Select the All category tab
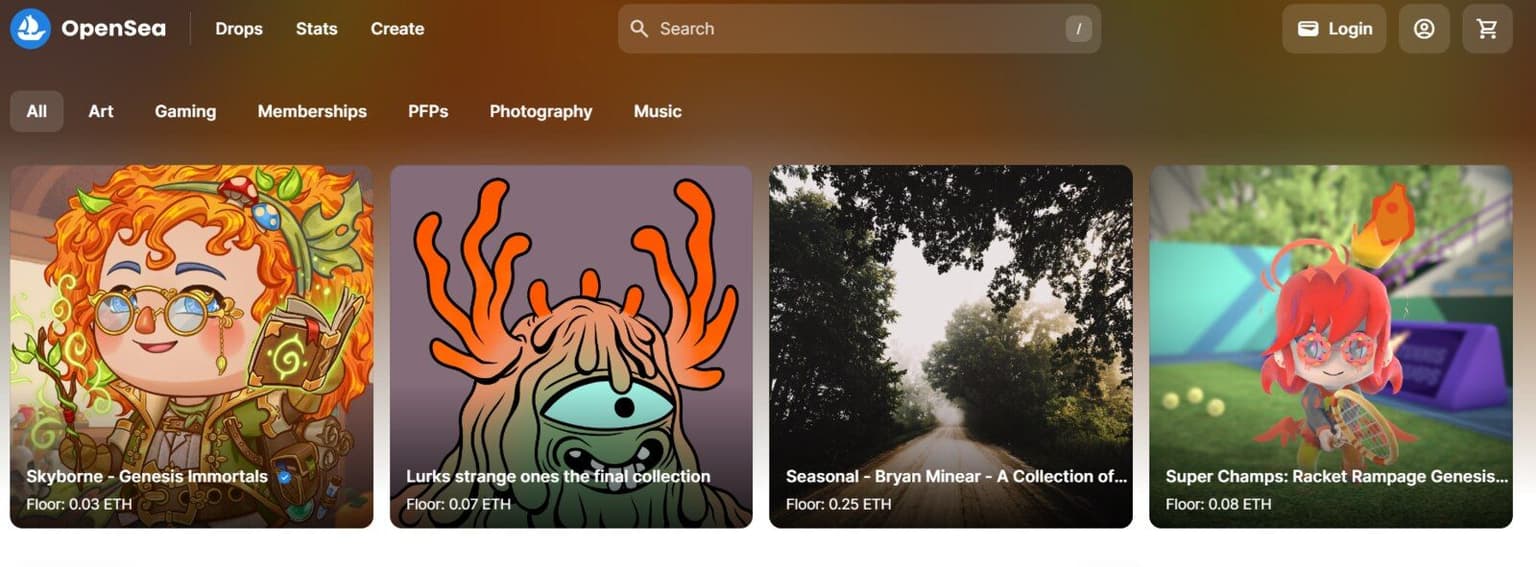Viewport: 1536px width, 567px height. (37, 111)
